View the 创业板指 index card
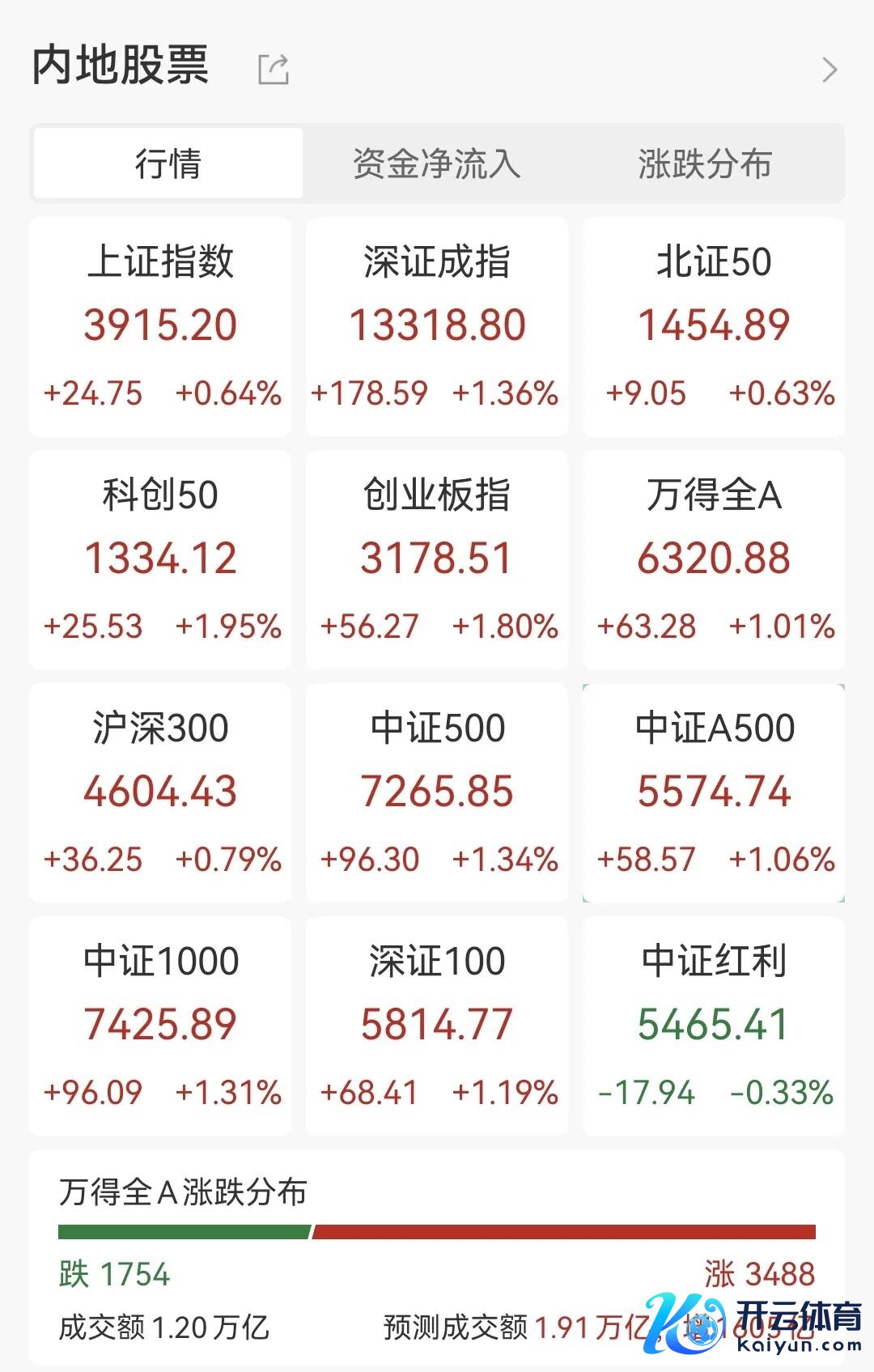874x1372 pixels. [x=437, y=559]
